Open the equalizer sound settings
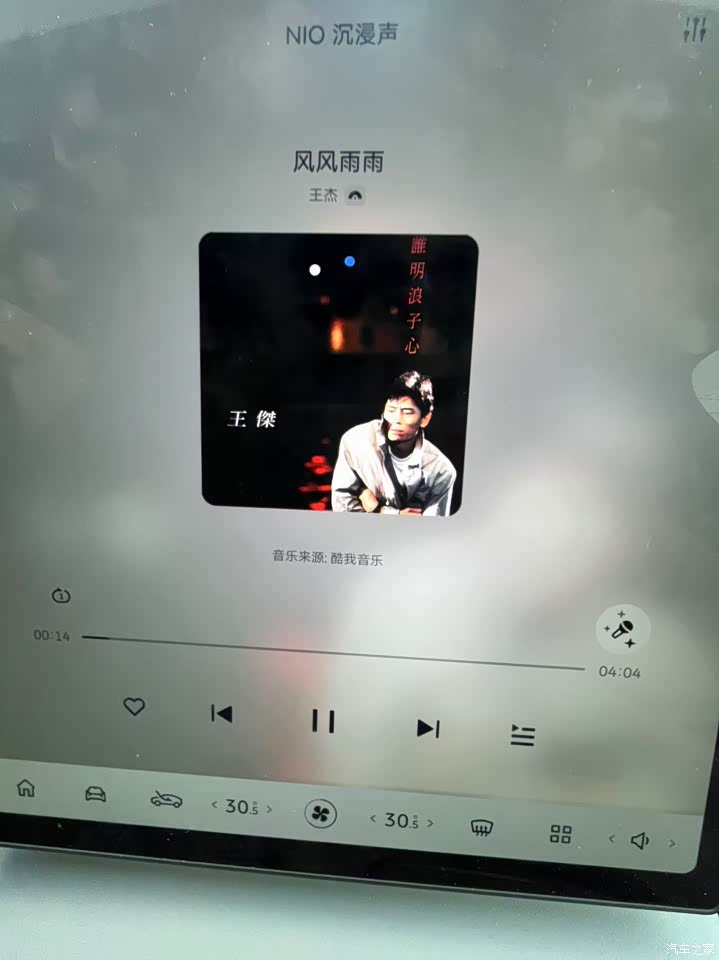Image resolution: width=719 pixels, height=960 pixels. (x=693, y=29)
